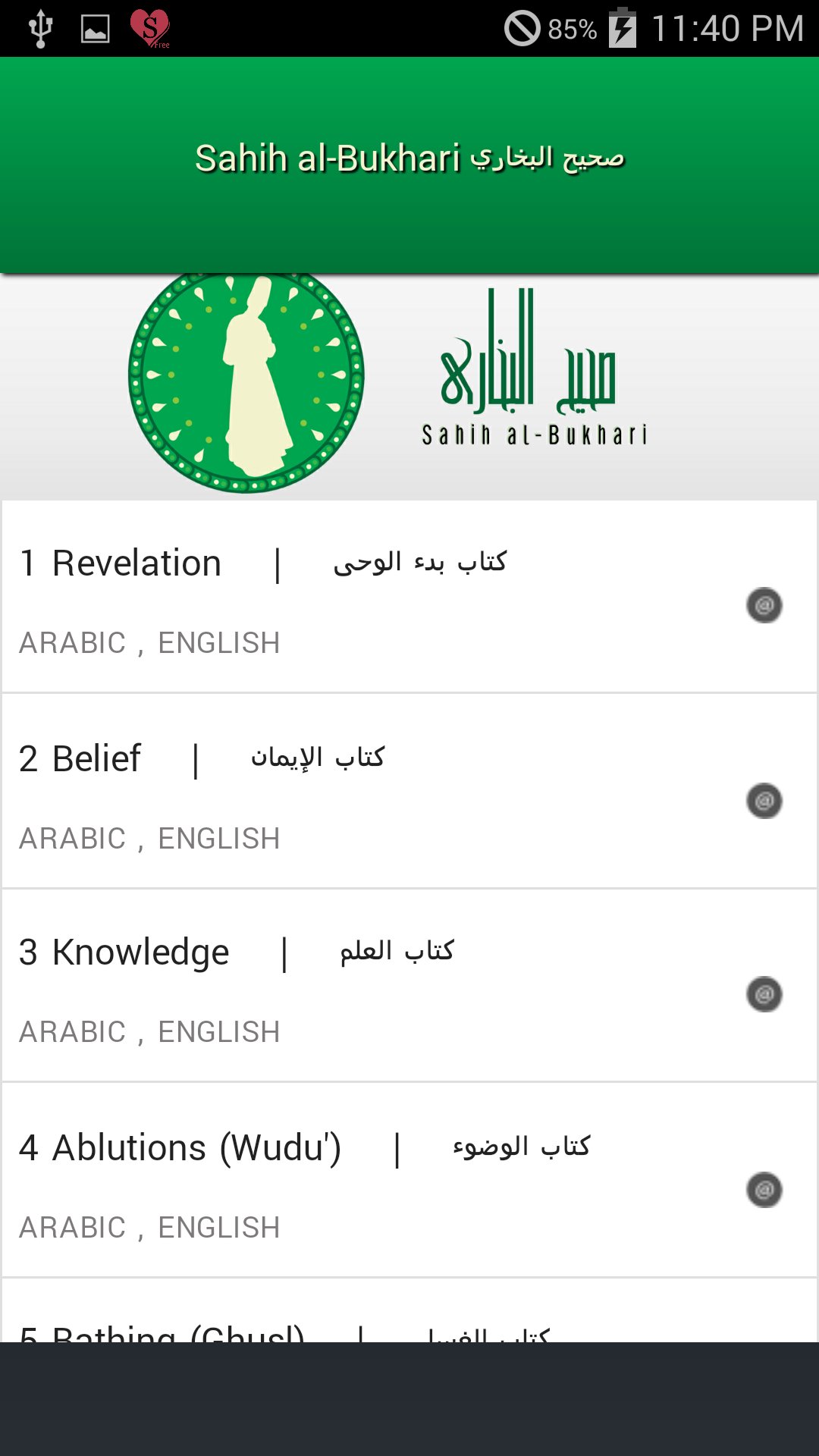Open book 3 Knowledge

[x=409, y=986]
